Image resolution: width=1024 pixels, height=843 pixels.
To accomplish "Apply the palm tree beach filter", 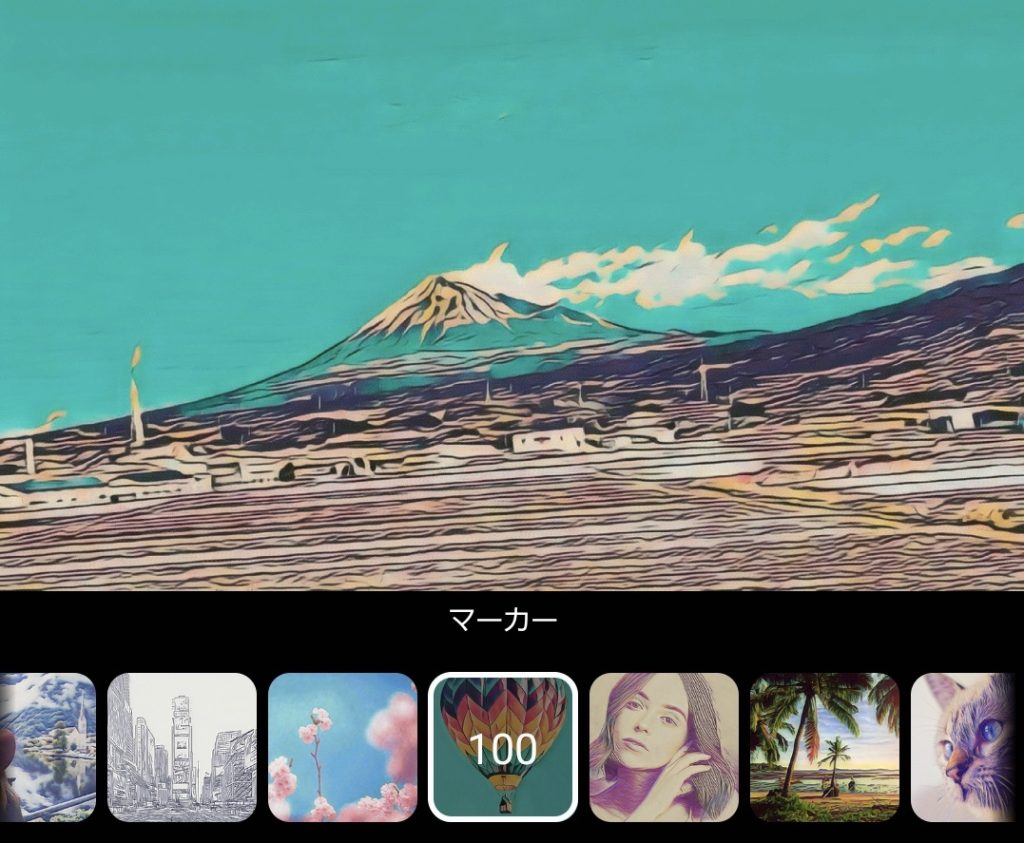I will [x=824, y=747].
